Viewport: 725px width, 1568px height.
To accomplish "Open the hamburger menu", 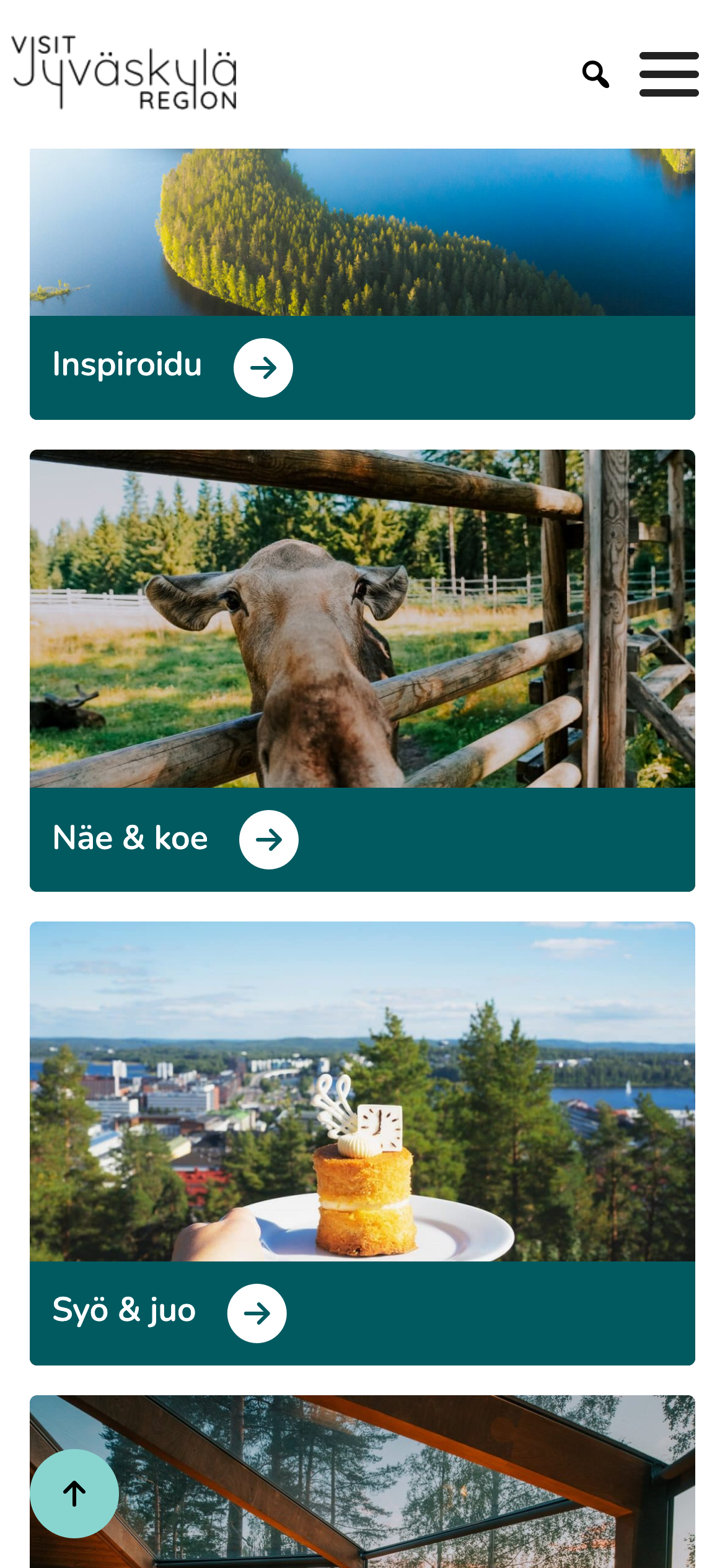I will coord(669,74).
